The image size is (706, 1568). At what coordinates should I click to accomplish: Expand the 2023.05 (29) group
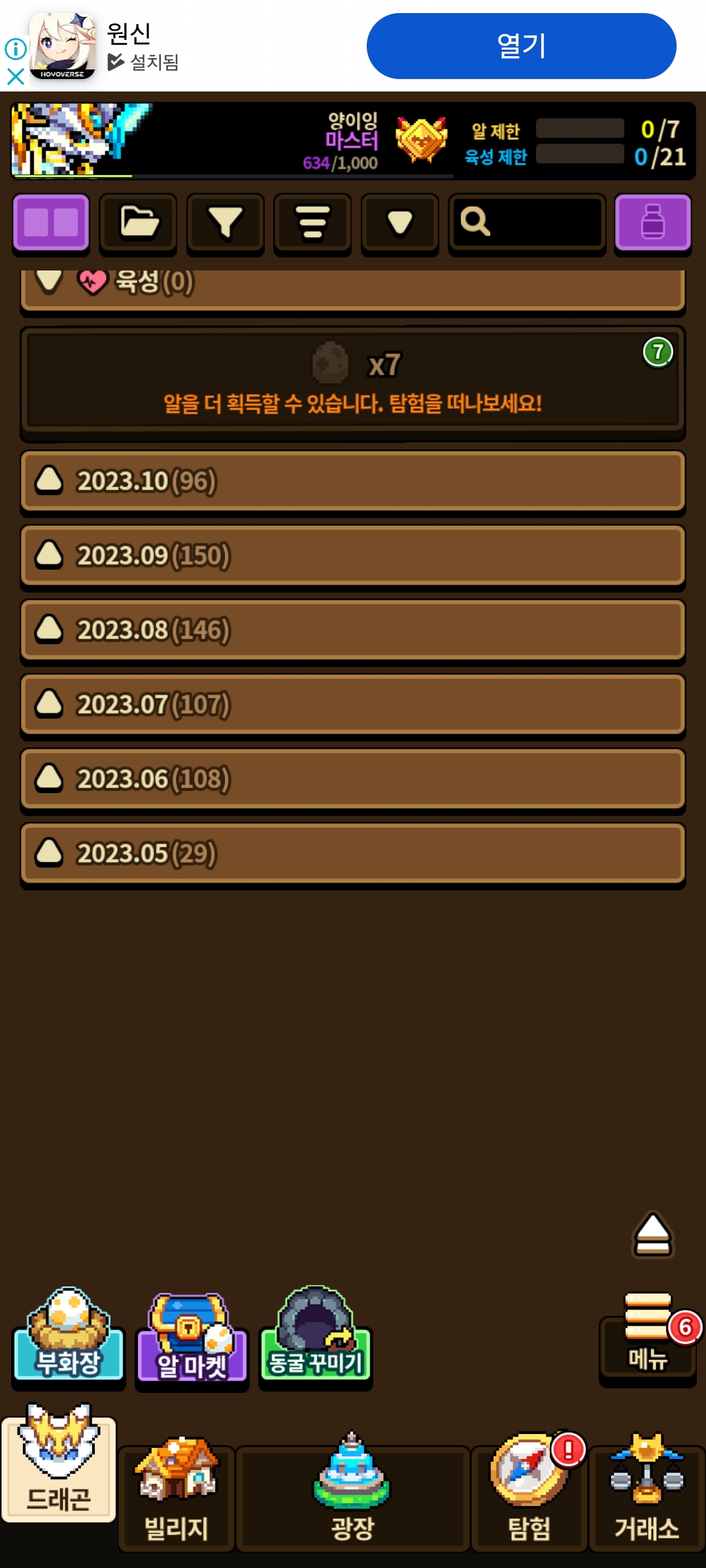353,853
